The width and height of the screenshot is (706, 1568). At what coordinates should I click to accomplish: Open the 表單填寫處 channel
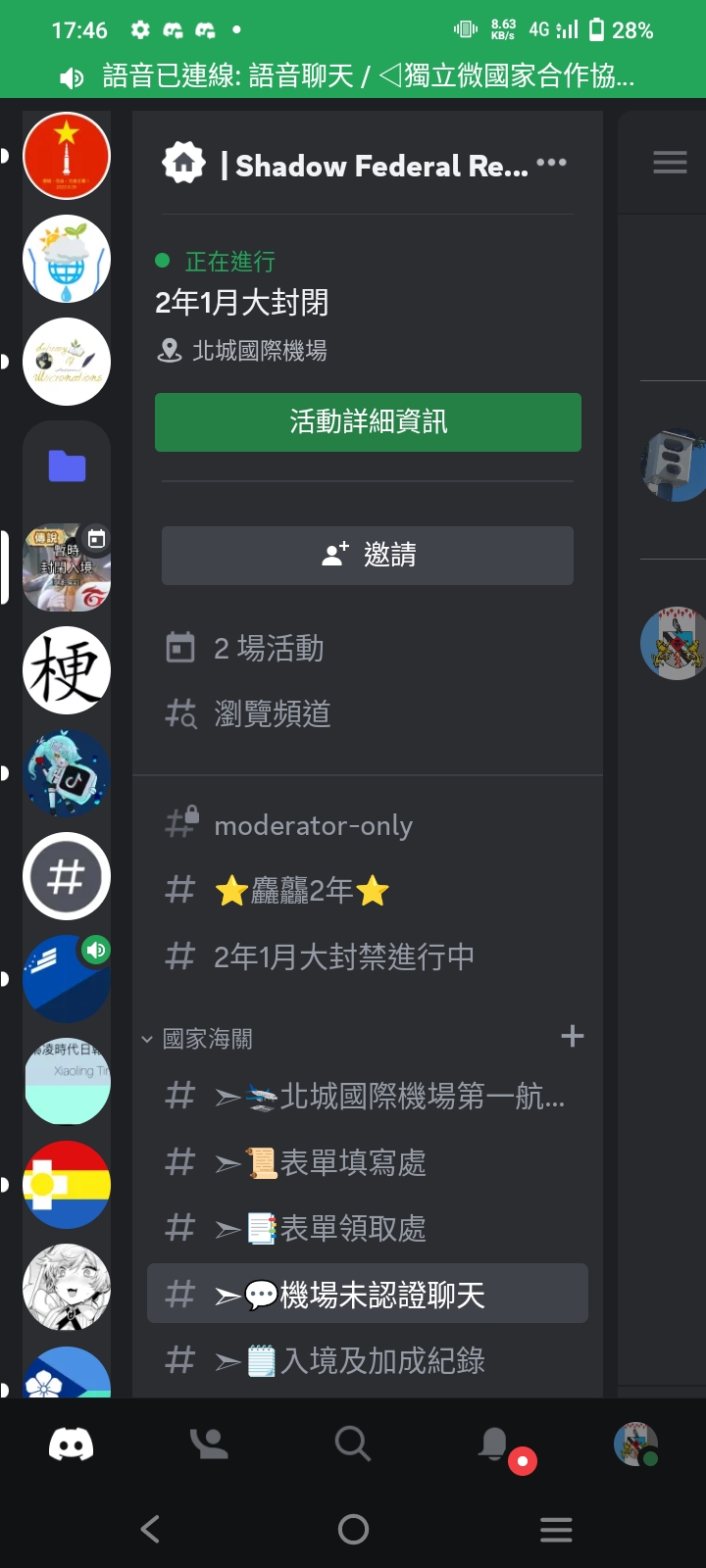368,1163
